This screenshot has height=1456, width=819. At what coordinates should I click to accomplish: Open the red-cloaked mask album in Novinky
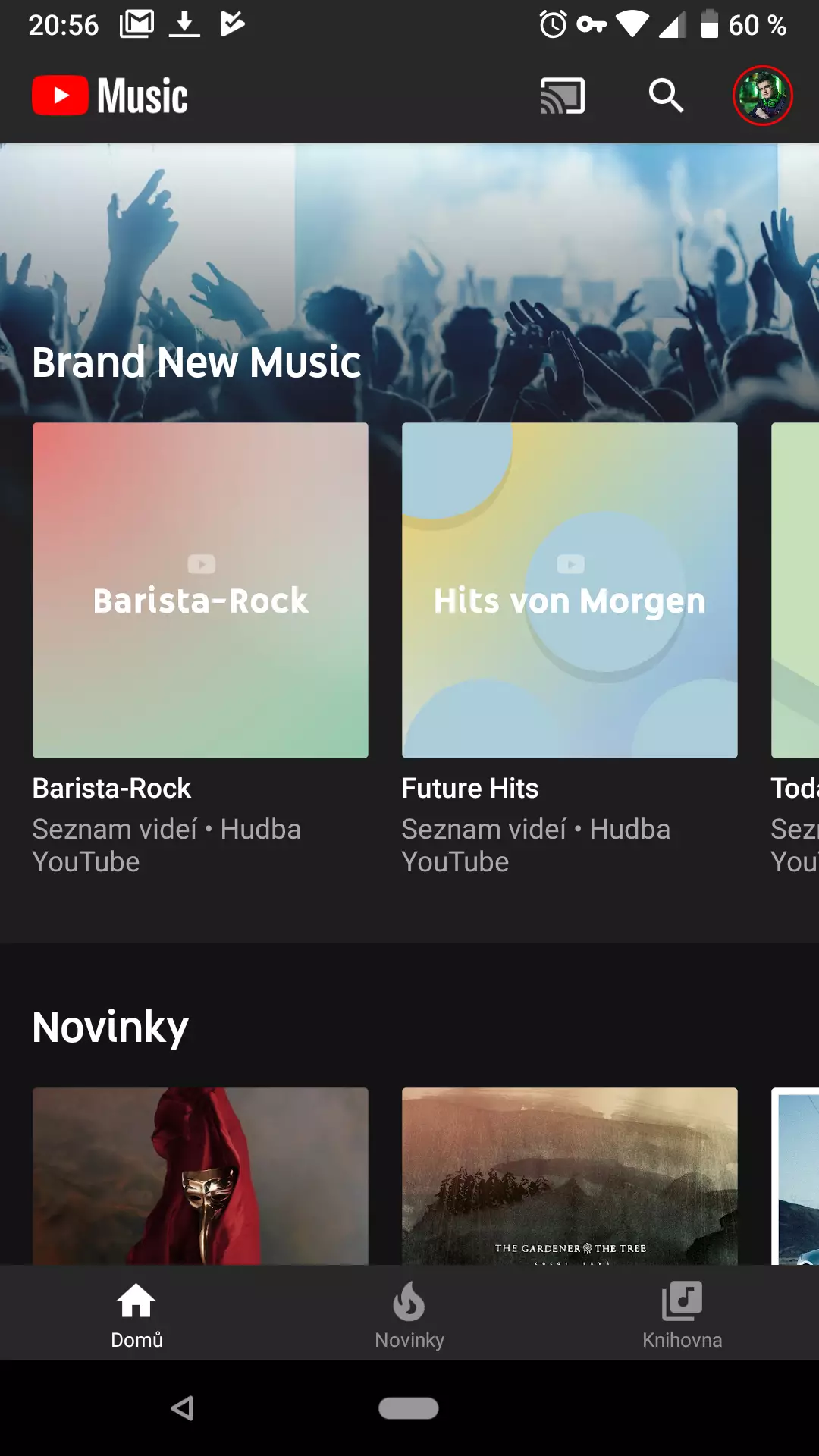(x=200, y=1175)
